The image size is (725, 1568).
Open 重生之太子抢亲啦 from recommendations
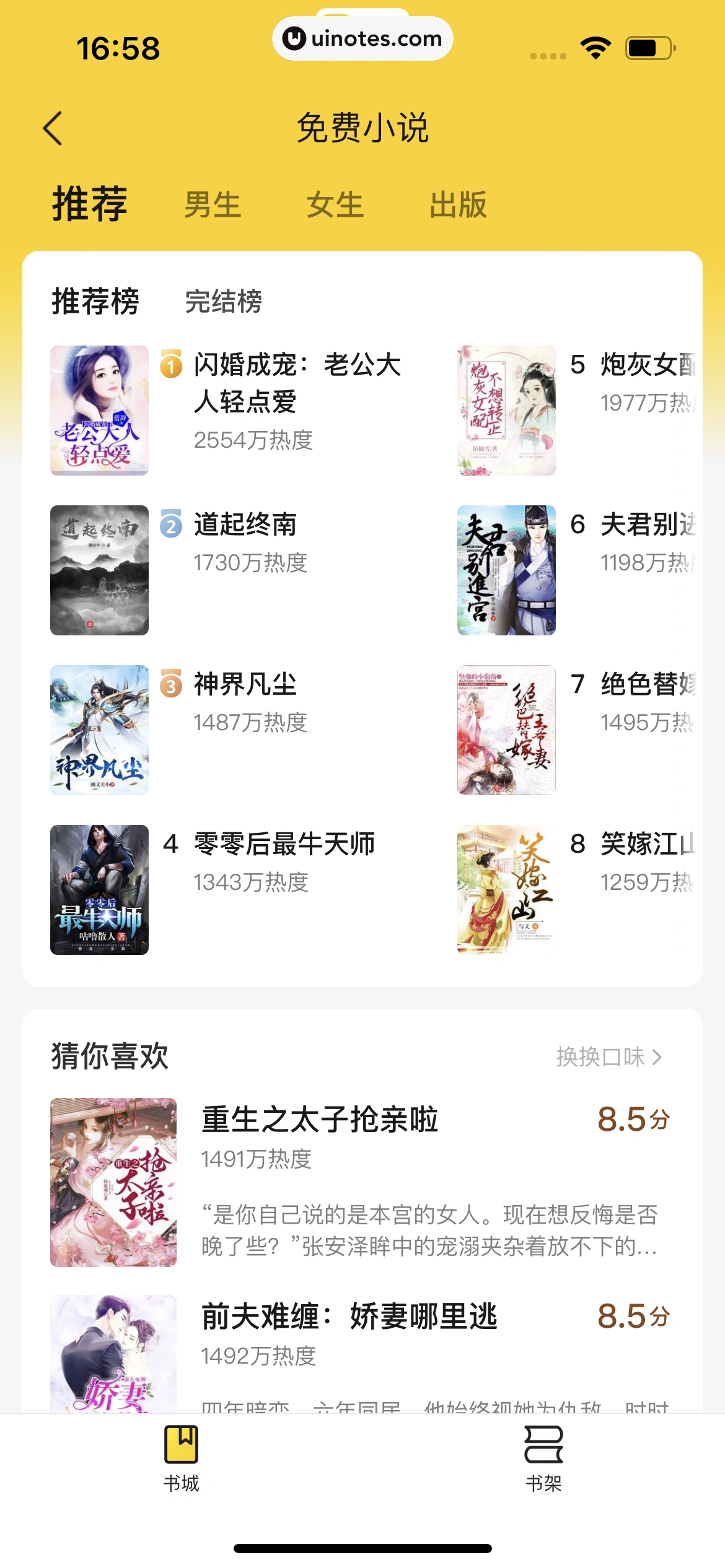click(x=320, y=1120)
